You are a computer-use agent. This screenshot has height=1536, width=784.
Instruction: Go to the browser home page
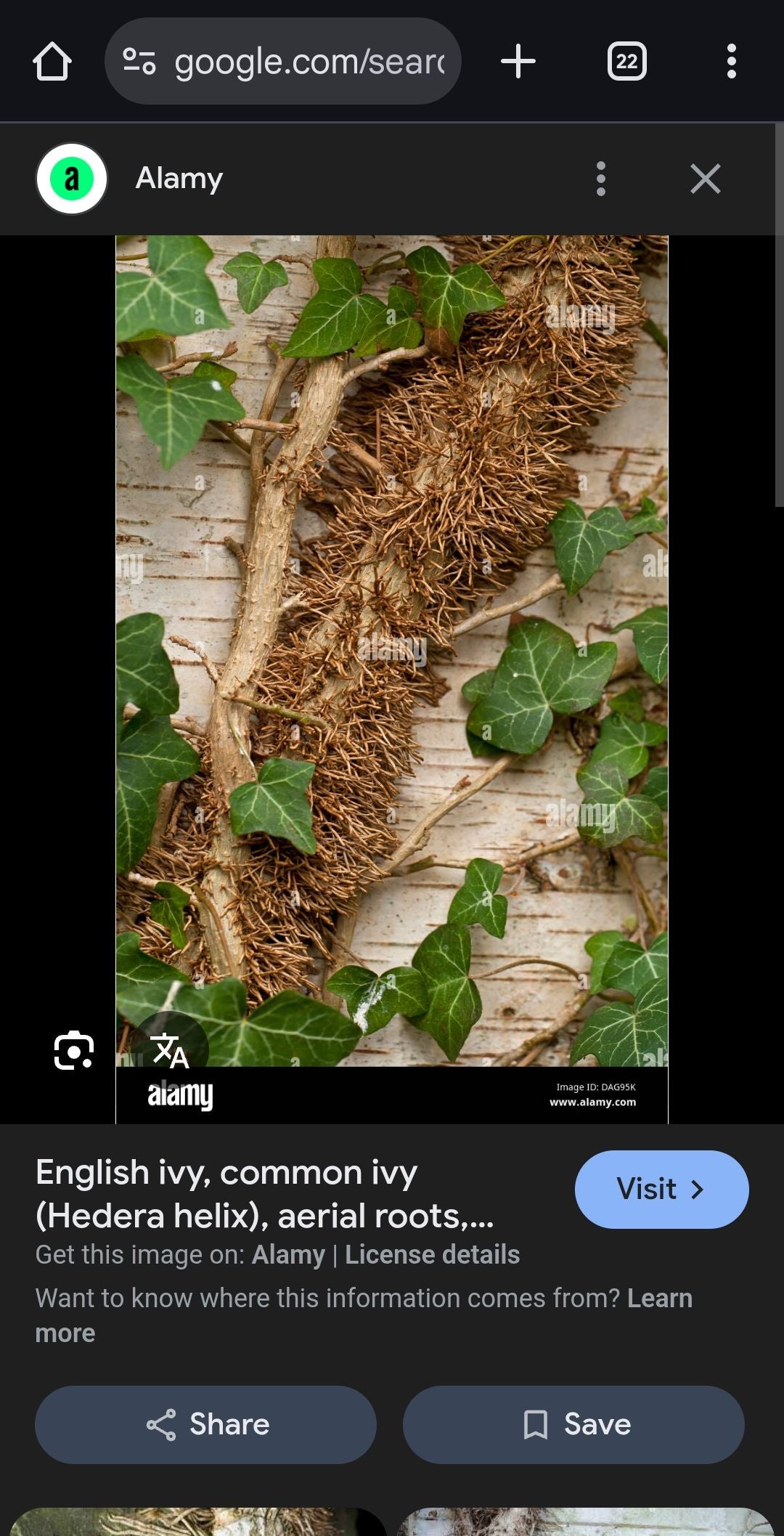point(52,62)
